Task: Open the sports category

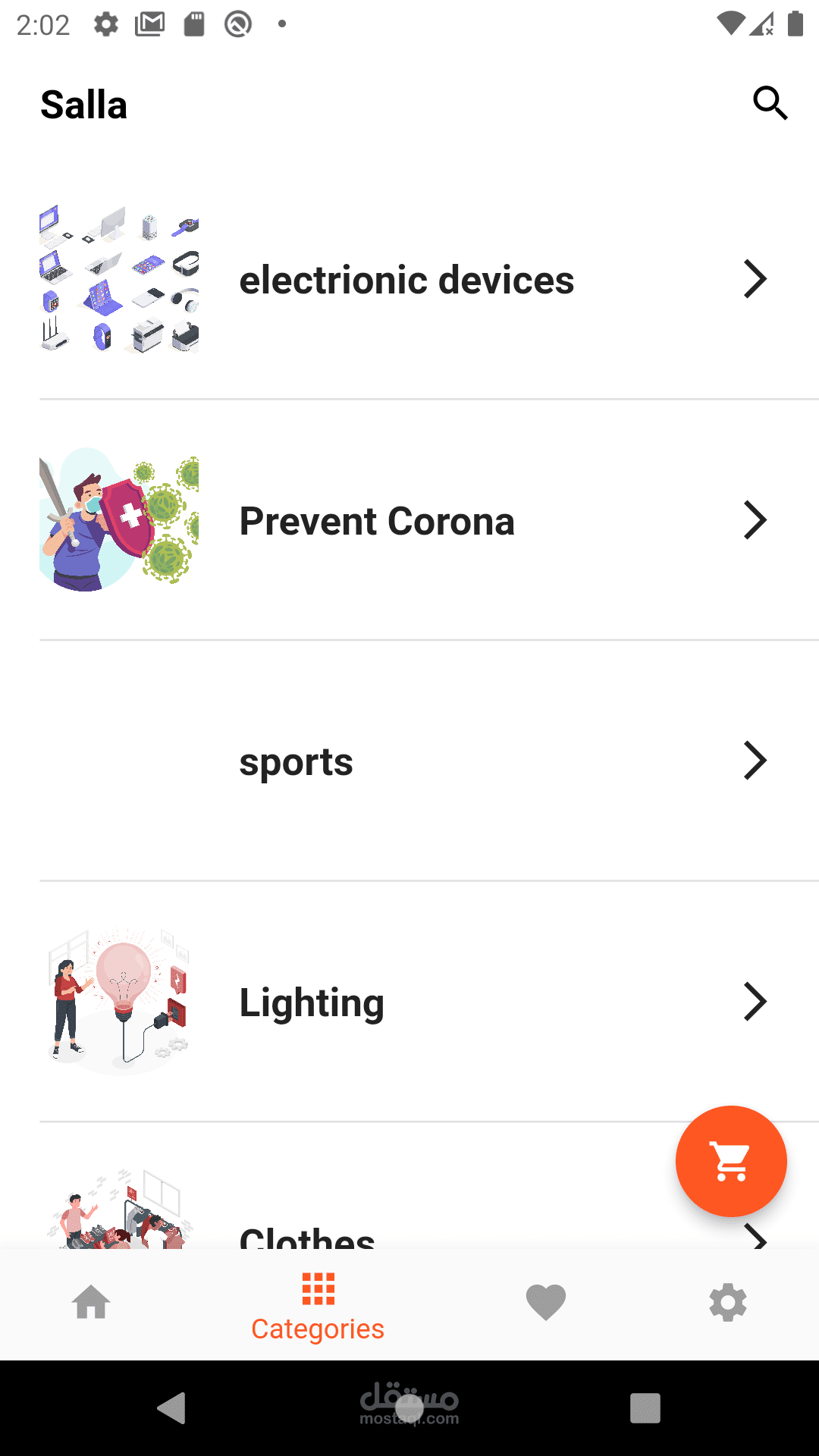Action: coord(297,761)
